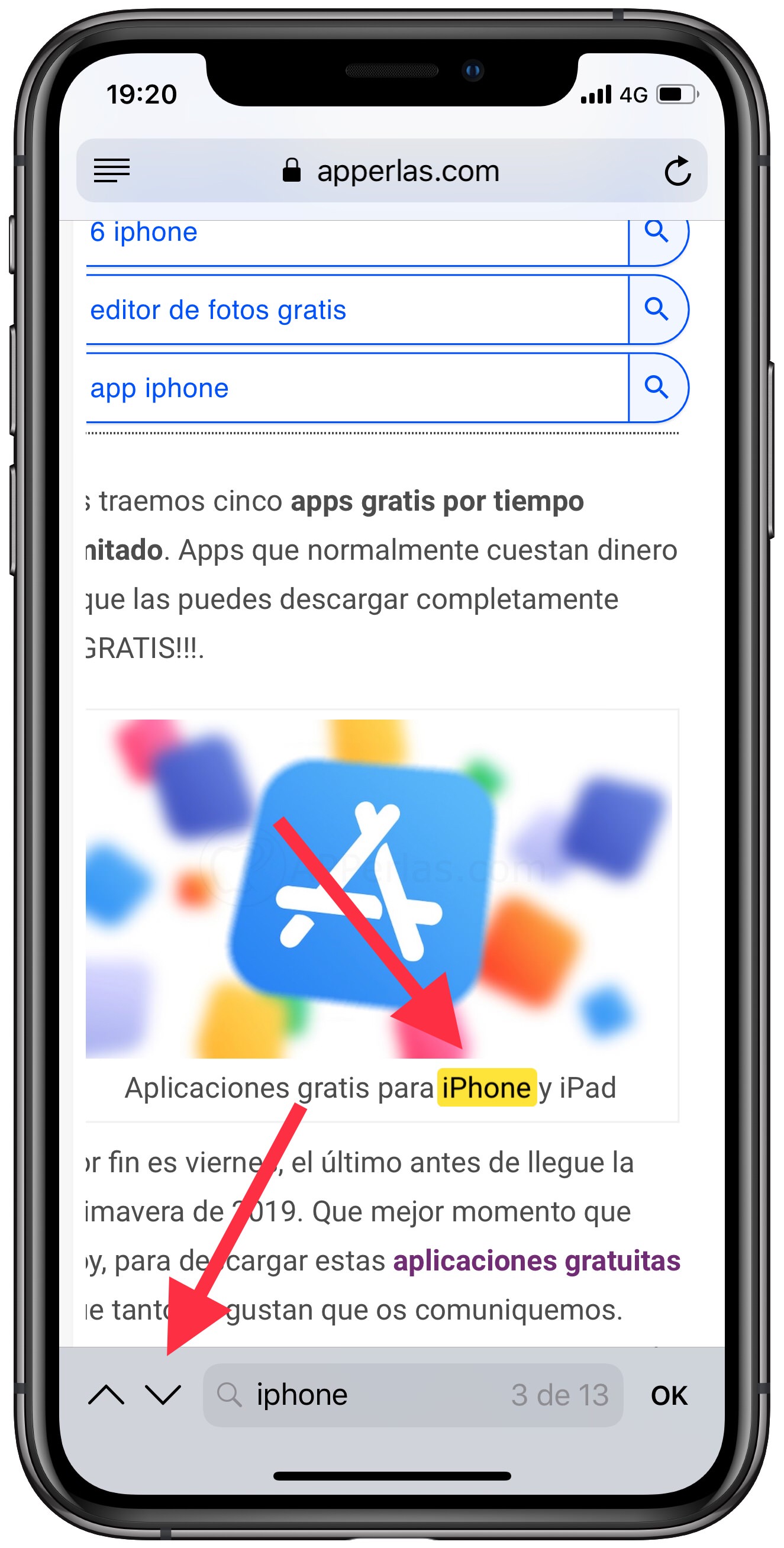784x1548 pixels.
Task: Tap the magnifier beside 'app iphone'
Action: (657, 388)
